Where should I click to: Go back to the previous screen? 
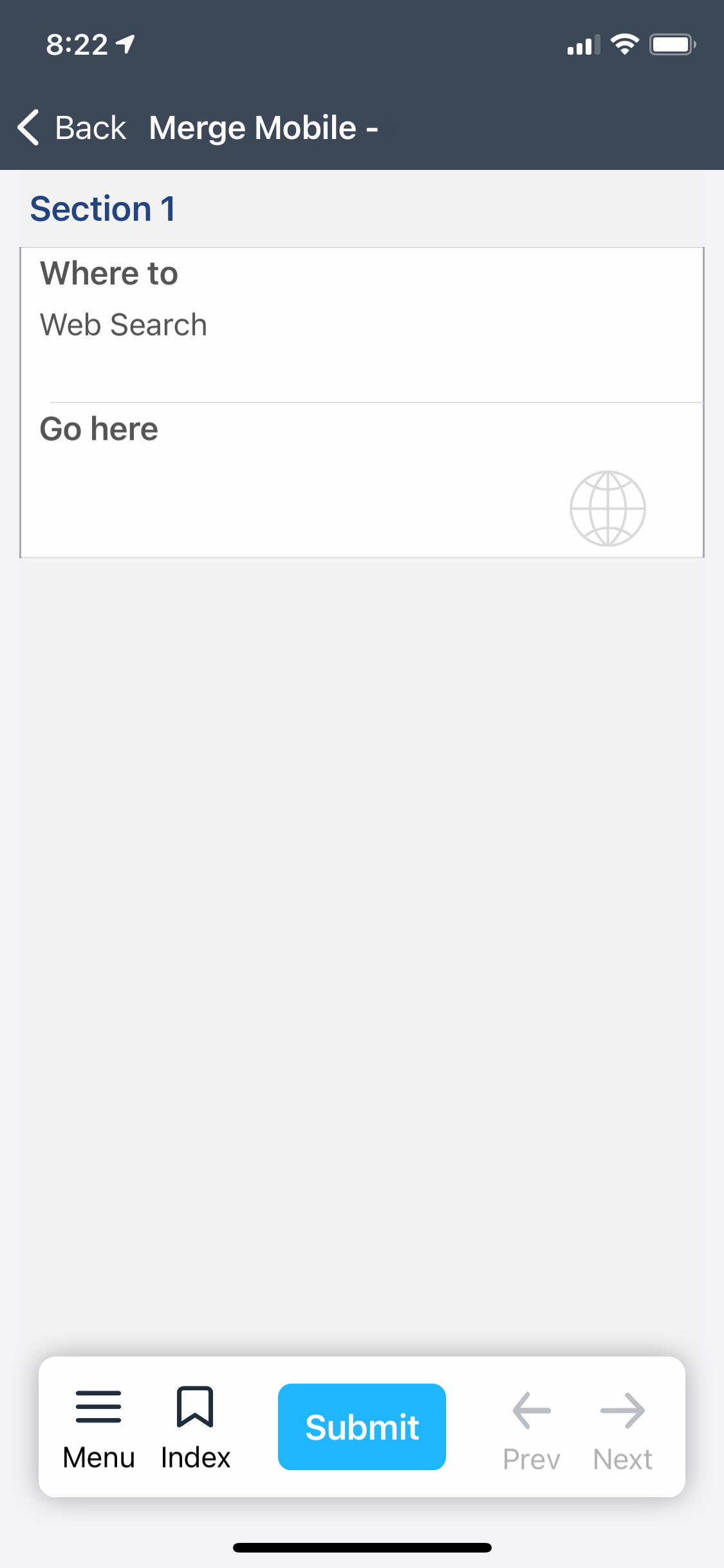tap(71, 127)
